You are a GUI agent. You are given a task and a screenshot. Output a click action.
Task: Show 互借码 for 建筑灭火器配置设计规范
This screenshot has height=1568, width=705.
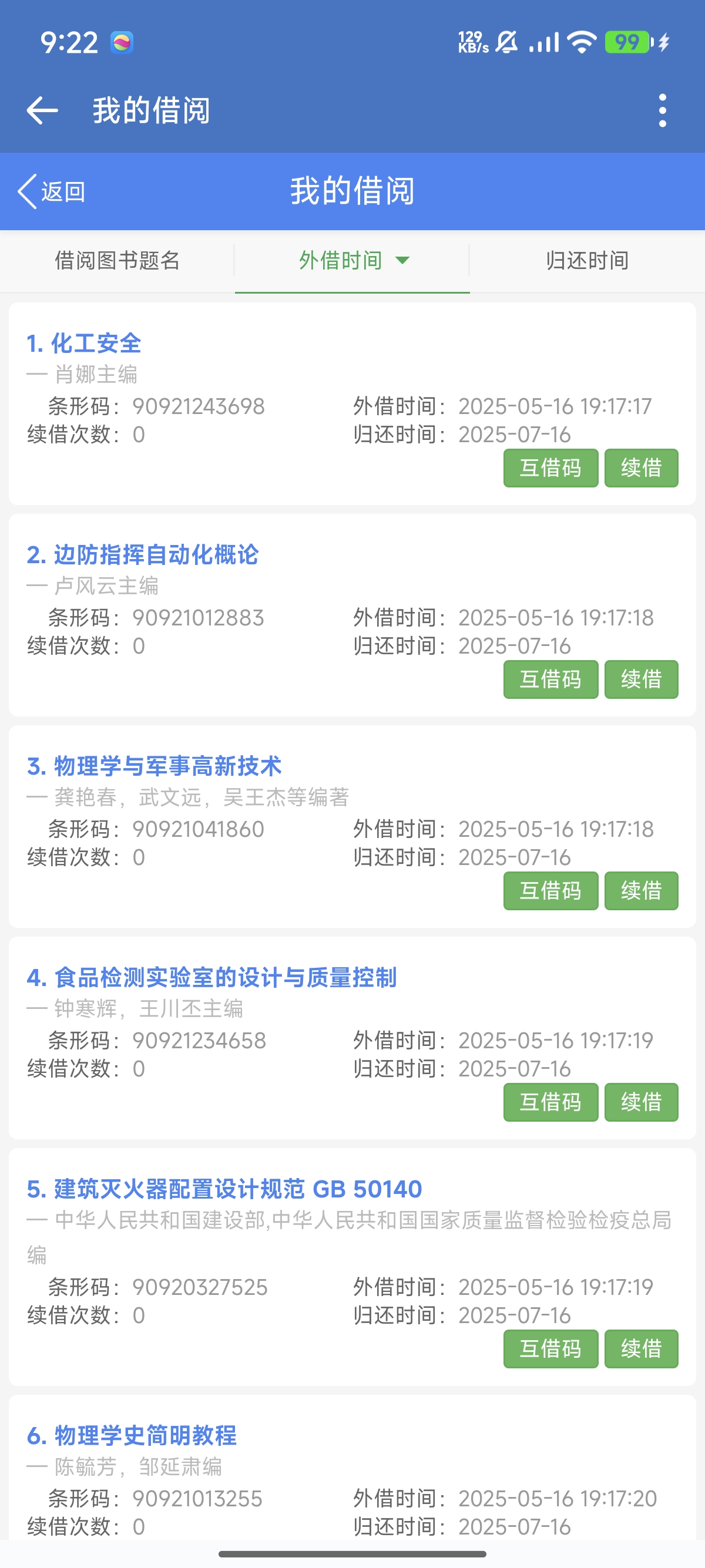550,1348
